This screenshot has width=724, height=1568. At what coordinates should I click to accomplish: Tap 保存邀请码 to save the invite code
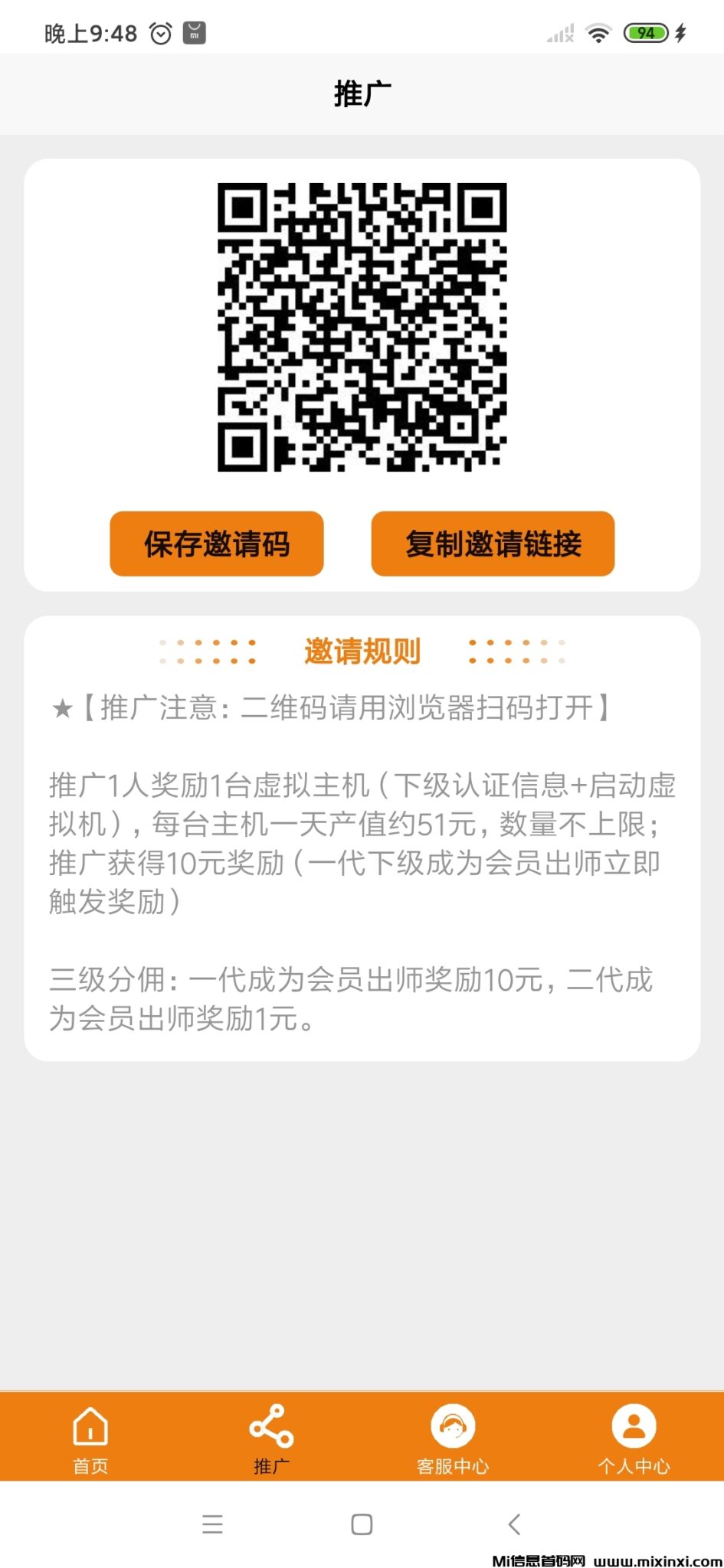click(217, 544)
